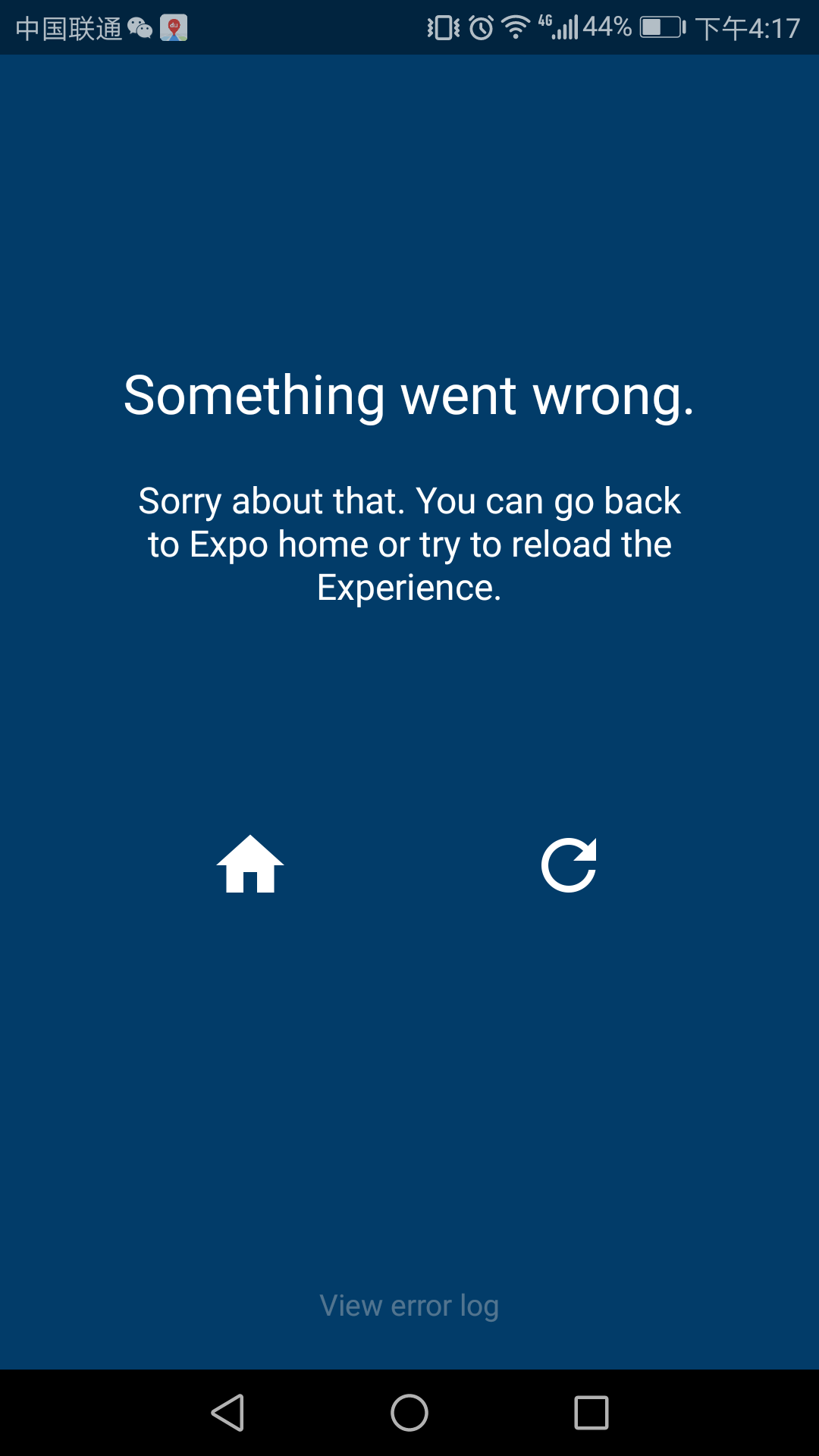The width and height of the screenshot is (819, 1456).
Task: Open the recent apps overview
Action: click(591, 1413)
